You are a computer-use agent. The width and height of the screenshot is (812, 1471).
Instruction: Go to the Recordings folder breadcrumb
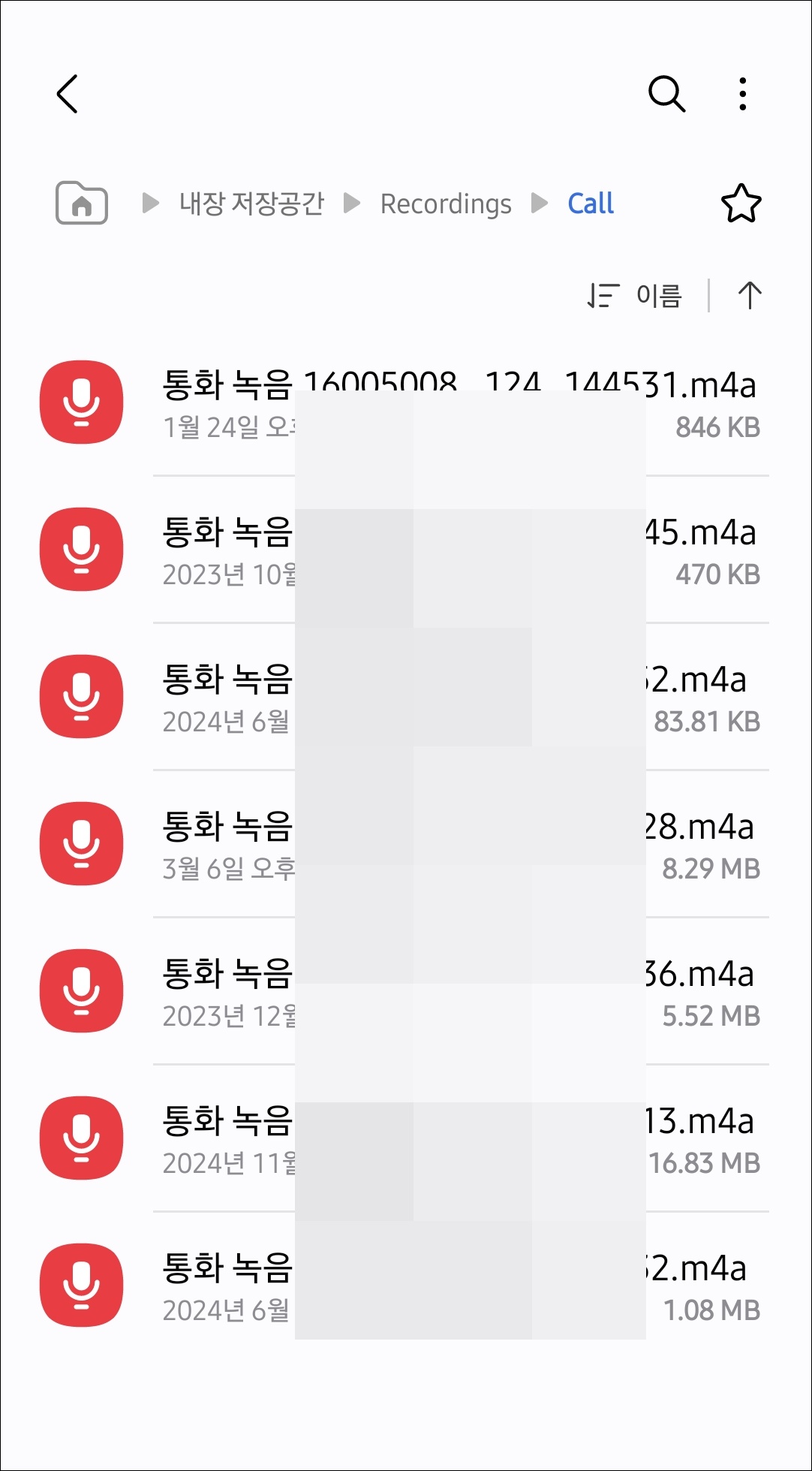point(446,203)
